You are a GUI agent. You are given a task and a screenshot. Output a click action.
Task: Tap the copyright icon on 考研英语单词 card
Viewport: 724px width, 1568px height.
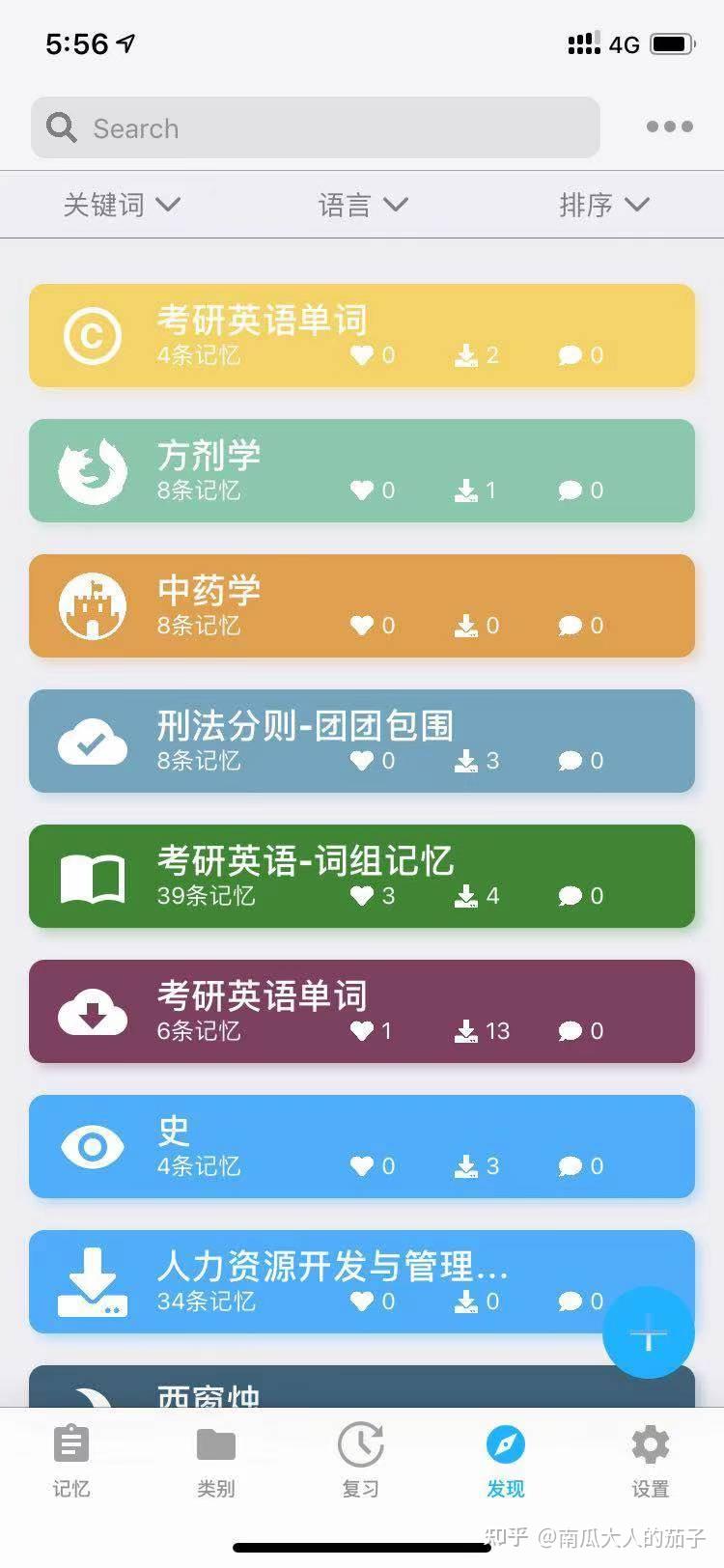click(x=92, y=335)
